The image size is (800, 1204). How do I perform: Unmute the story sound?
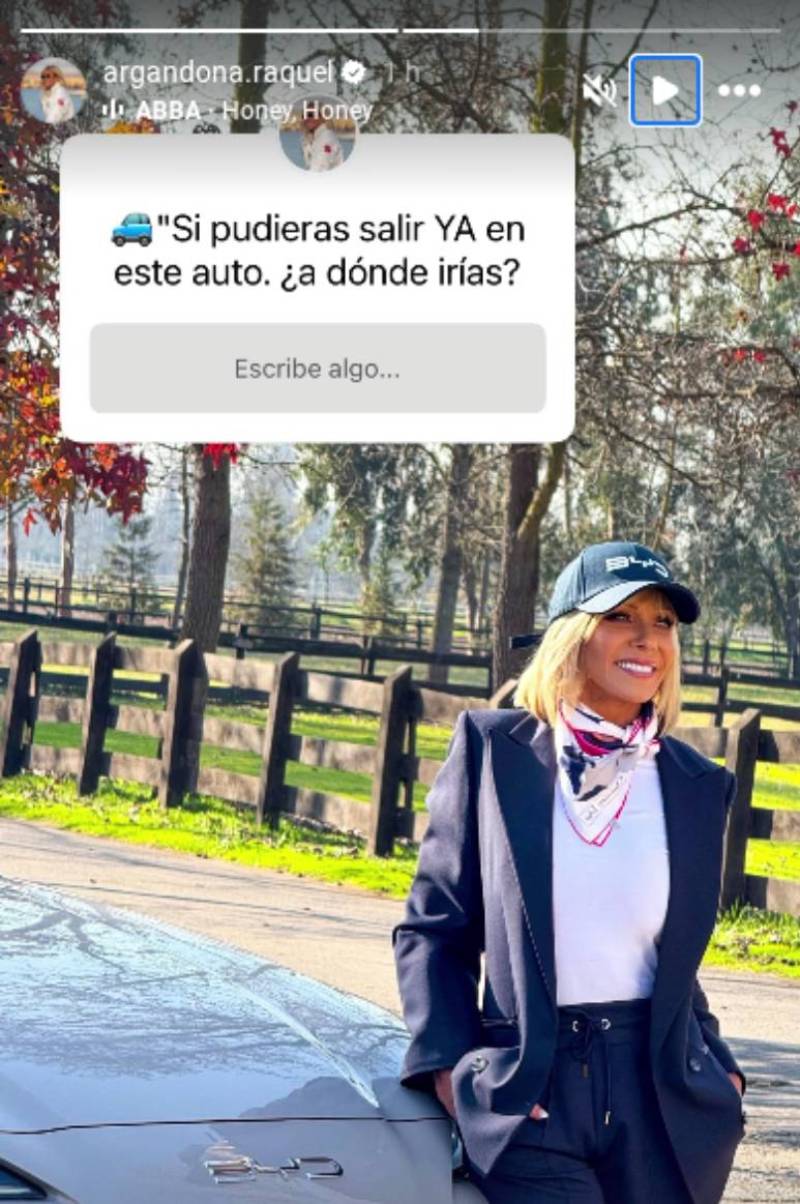pos(599,91)
